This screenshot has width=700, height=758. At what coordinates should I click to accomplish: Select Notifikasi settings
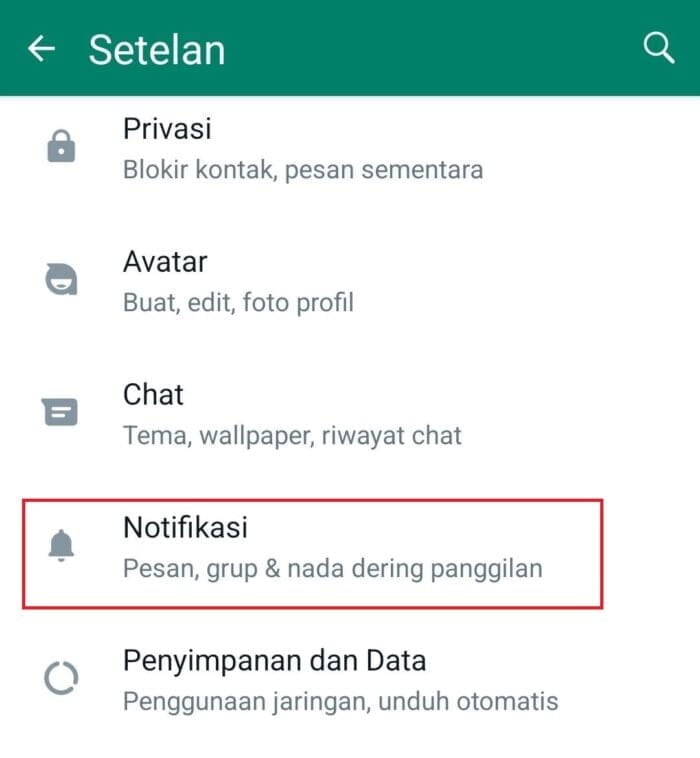[312, 546]
